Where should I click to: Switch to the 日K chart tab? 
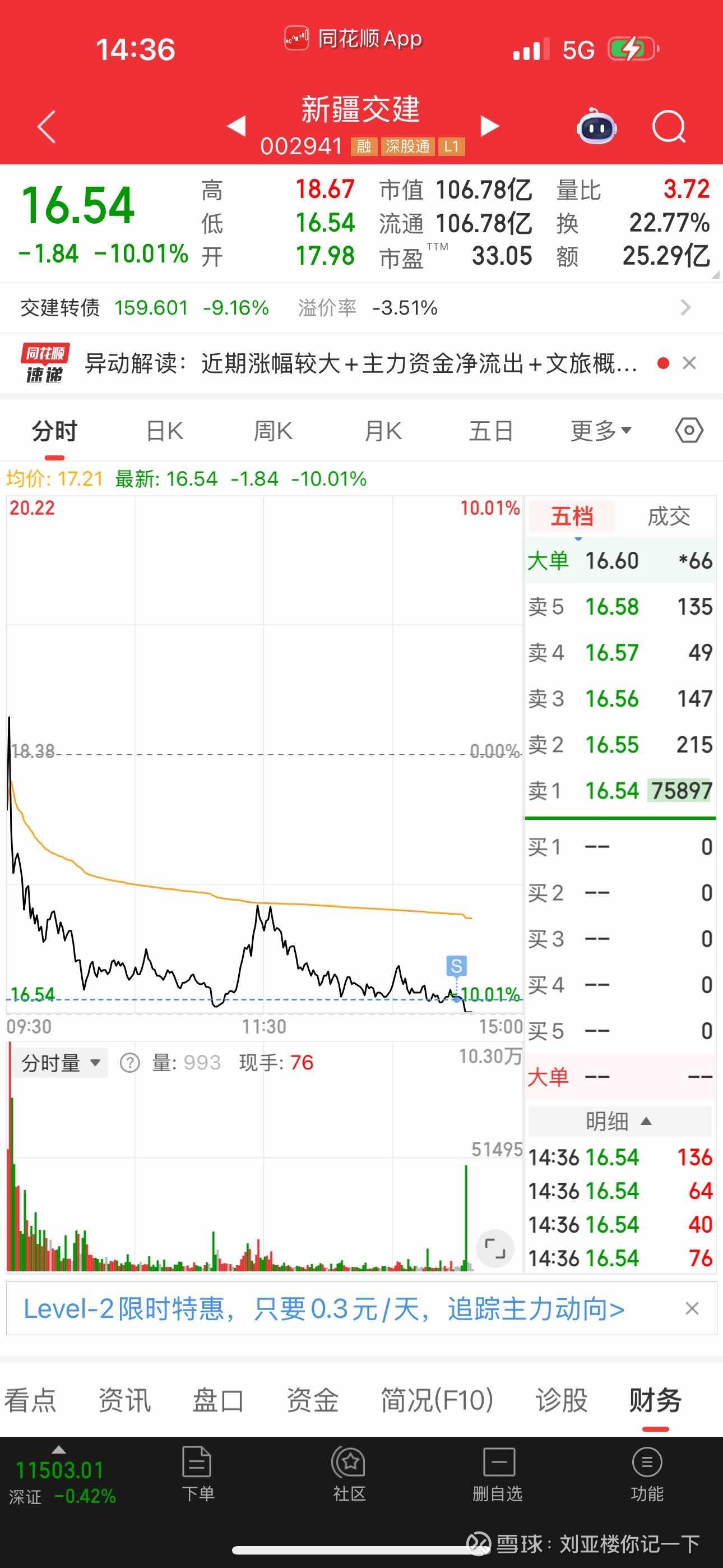165,431
